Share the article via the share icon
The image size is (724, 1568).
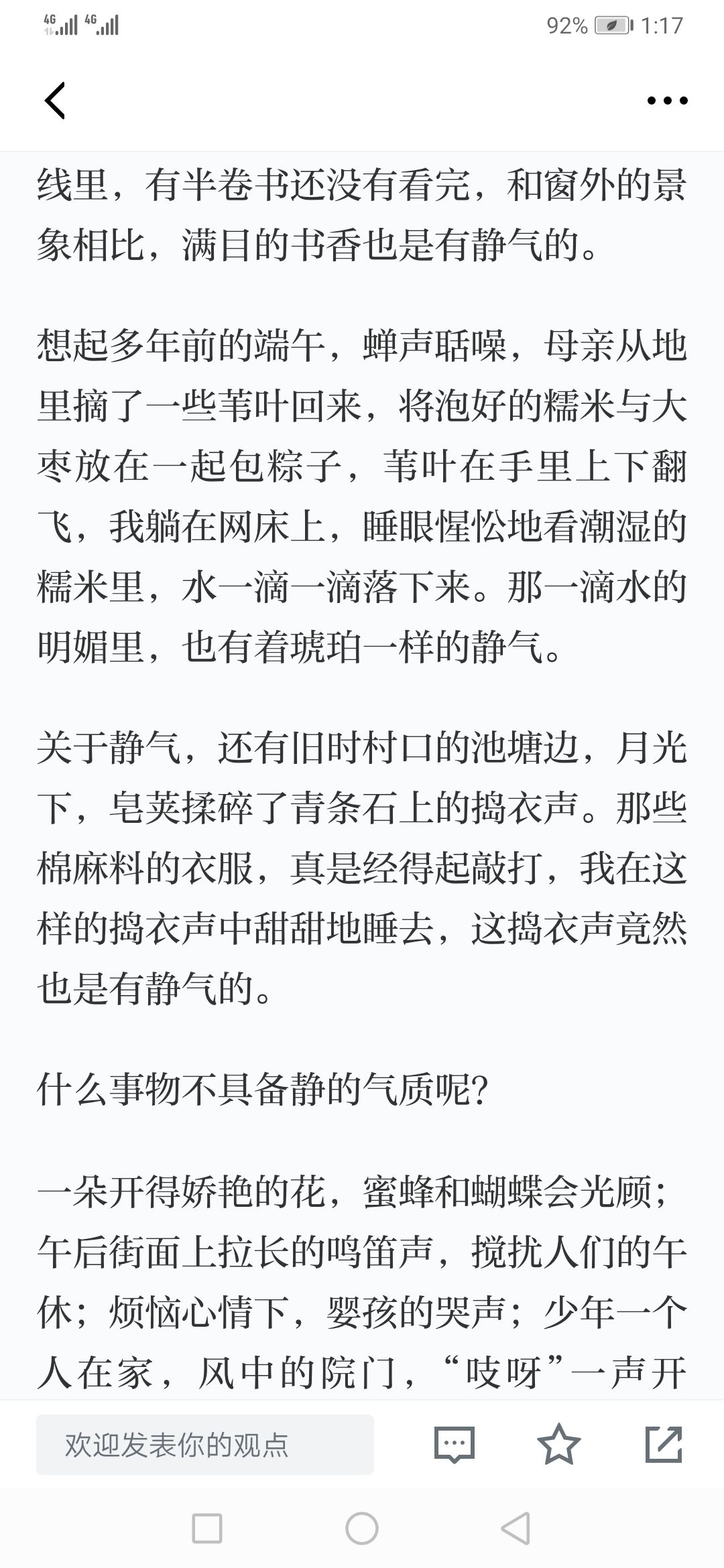click(664, 1444)
